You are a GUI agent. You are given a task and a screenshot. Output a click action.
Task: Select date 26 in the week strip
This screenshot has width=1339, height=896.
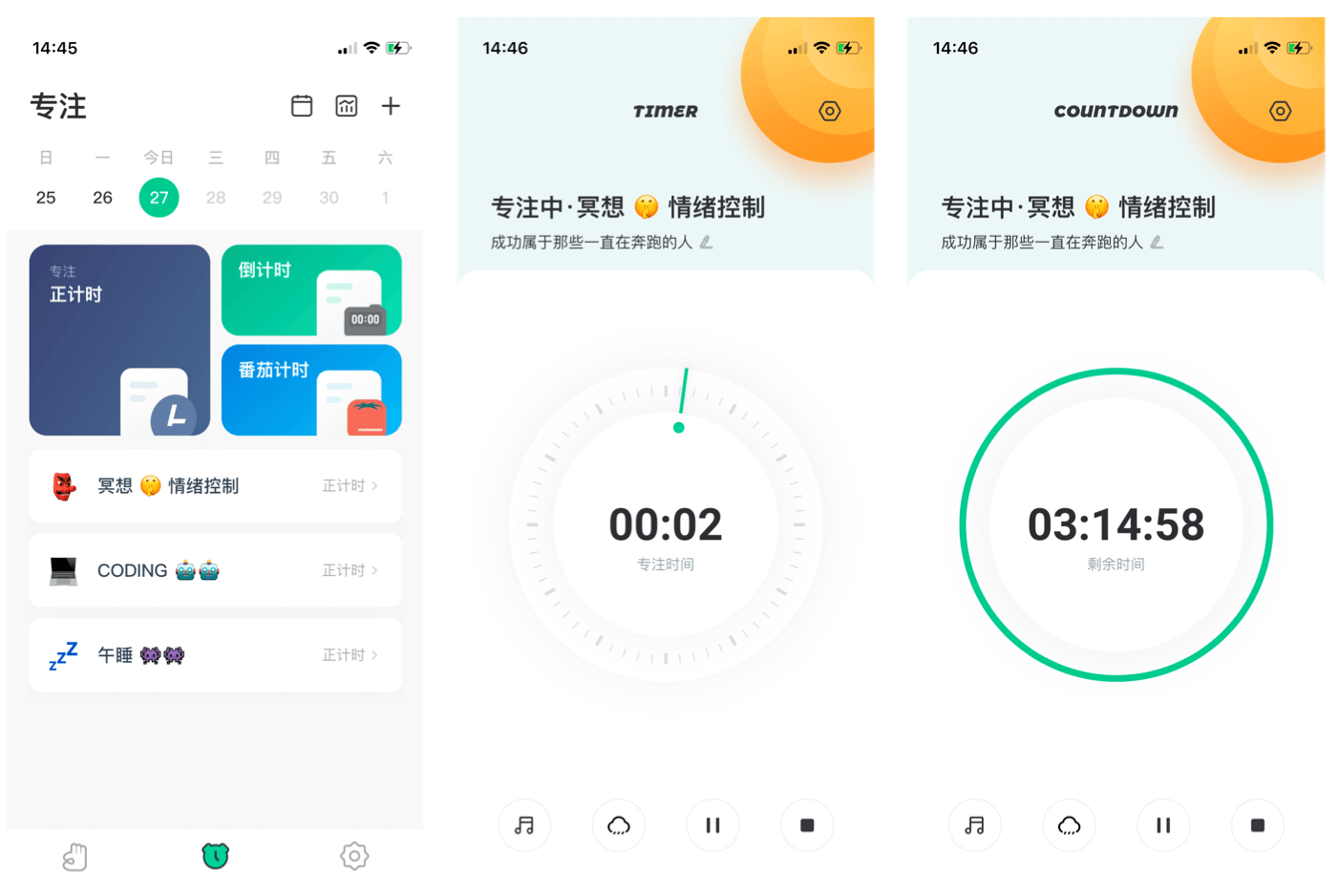point(102,198)
